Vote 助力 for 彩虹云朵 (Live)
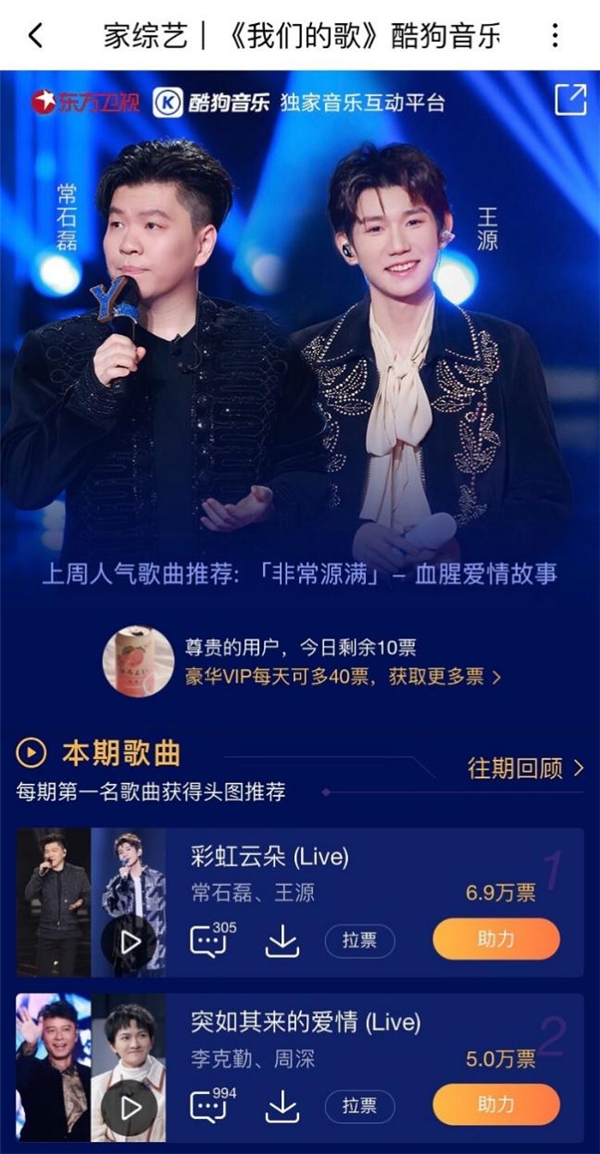The image size is (600, 1154). pyautogui.click(x=496, y=939)
